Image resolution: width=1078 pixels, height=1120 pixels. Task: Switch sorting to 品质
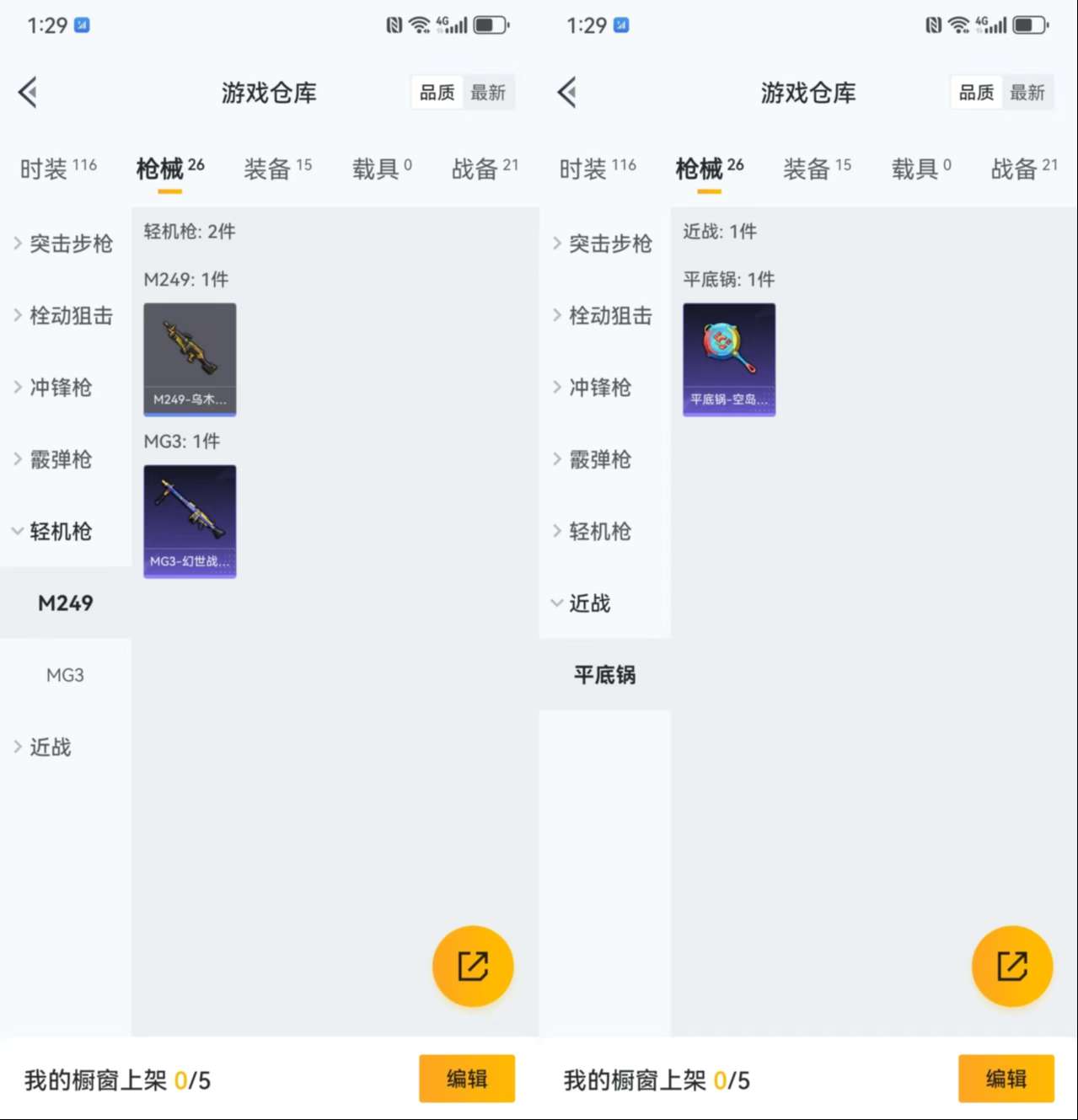(436, 92)
